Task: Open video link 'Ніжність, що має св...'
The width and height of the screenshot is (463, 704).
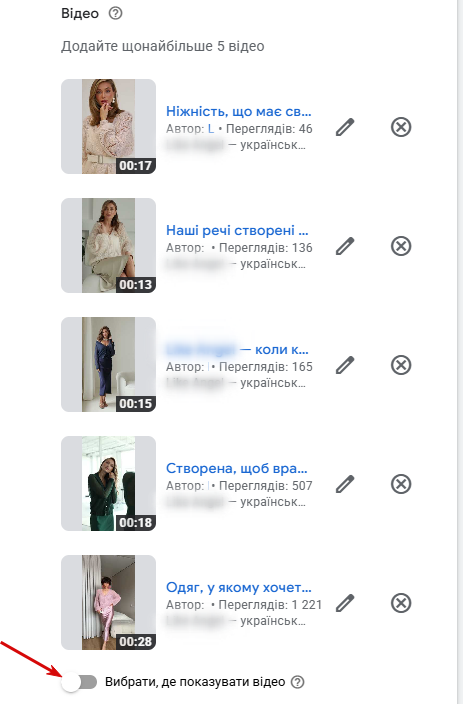Action: [238, 111]
